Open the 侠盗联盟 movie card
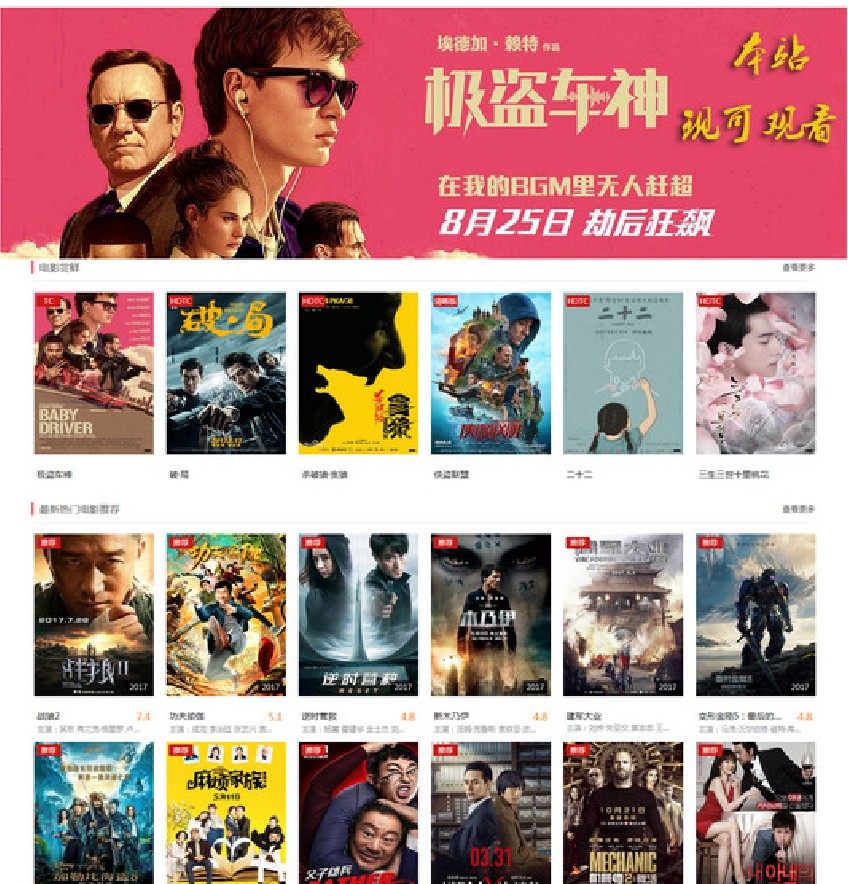 pyautogui.click(x=491, y=372)
